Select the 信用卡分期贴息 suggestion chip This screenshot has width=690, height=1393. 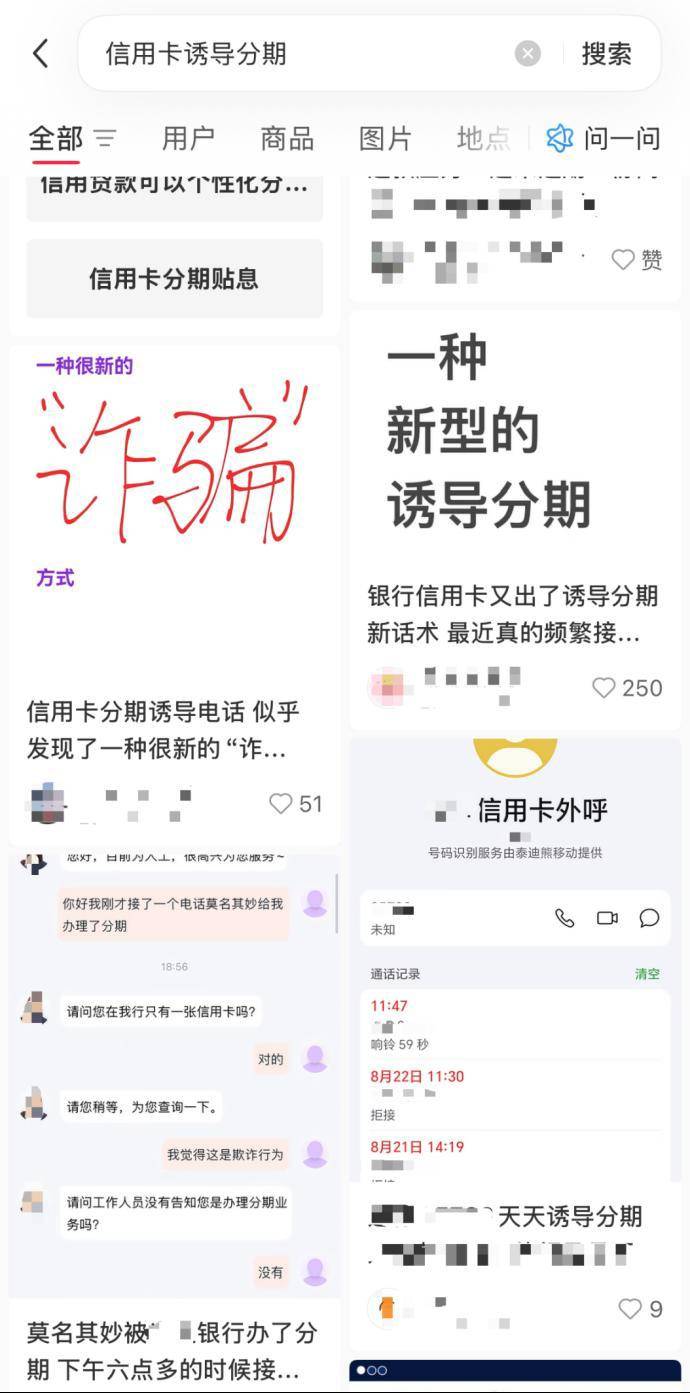point(174,278)
